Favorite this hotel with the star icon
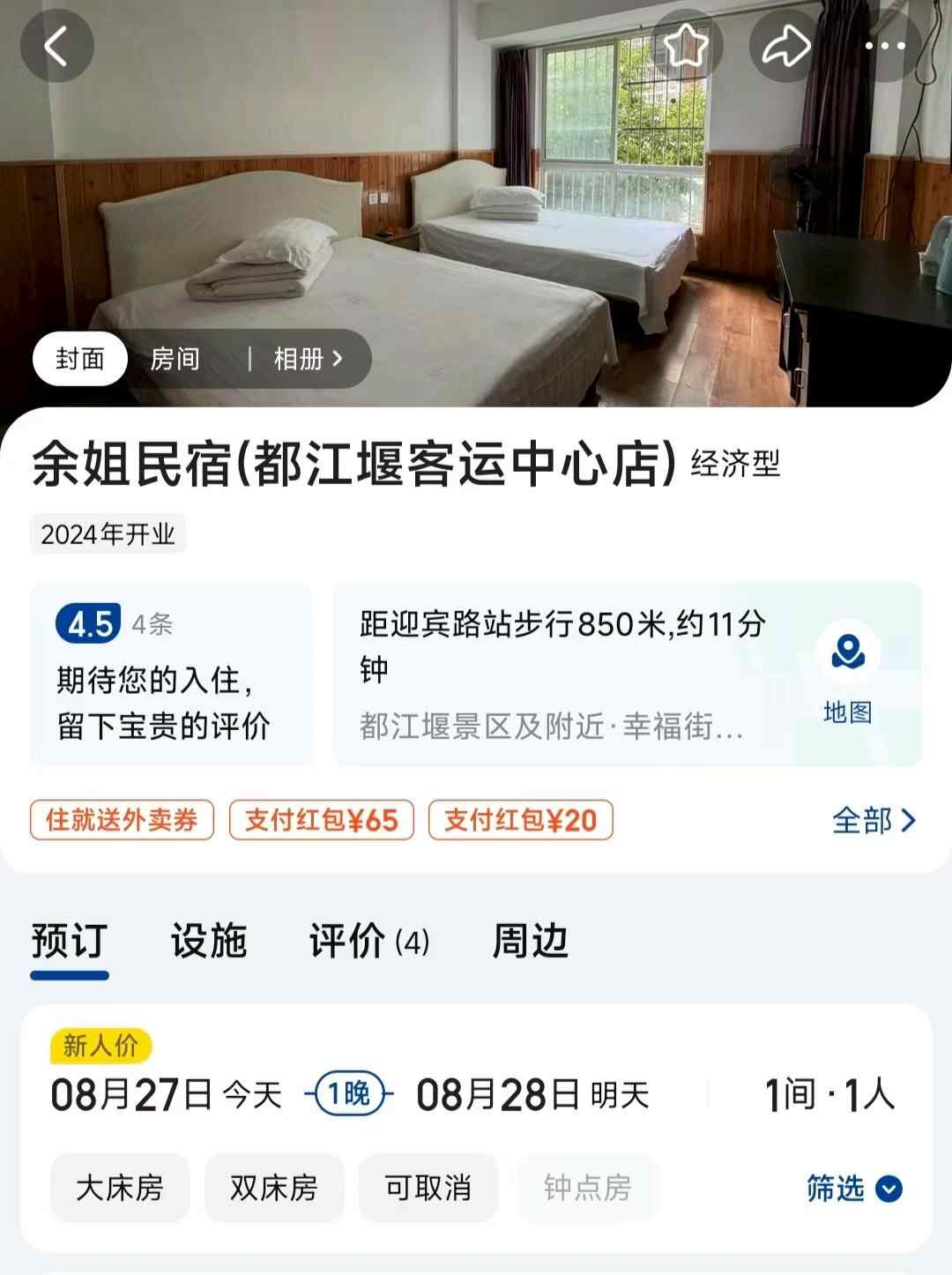This screenshot has height=1275, width=952. [x=686, y=46]
